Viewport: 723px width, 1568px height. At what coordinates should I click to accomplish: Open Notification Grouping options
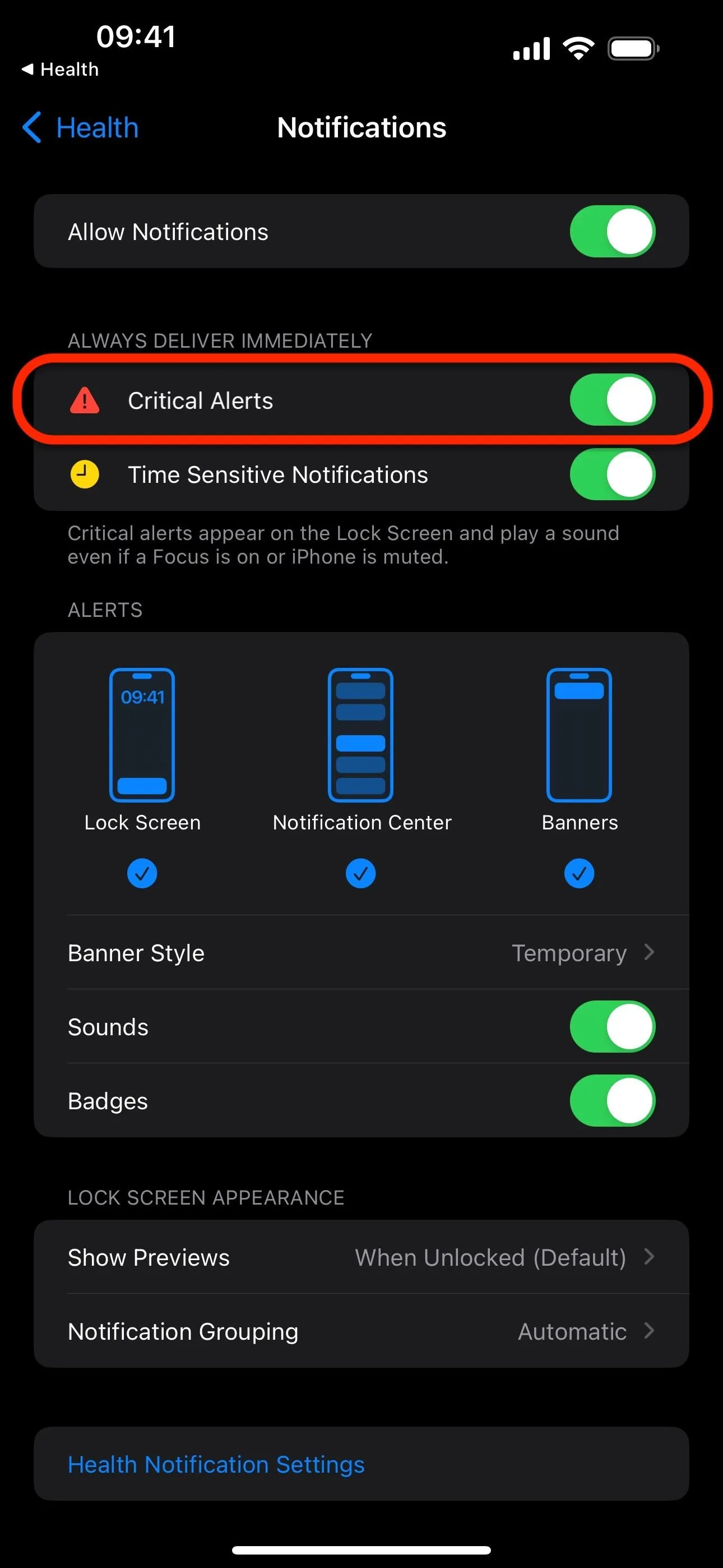point(361,1331)
